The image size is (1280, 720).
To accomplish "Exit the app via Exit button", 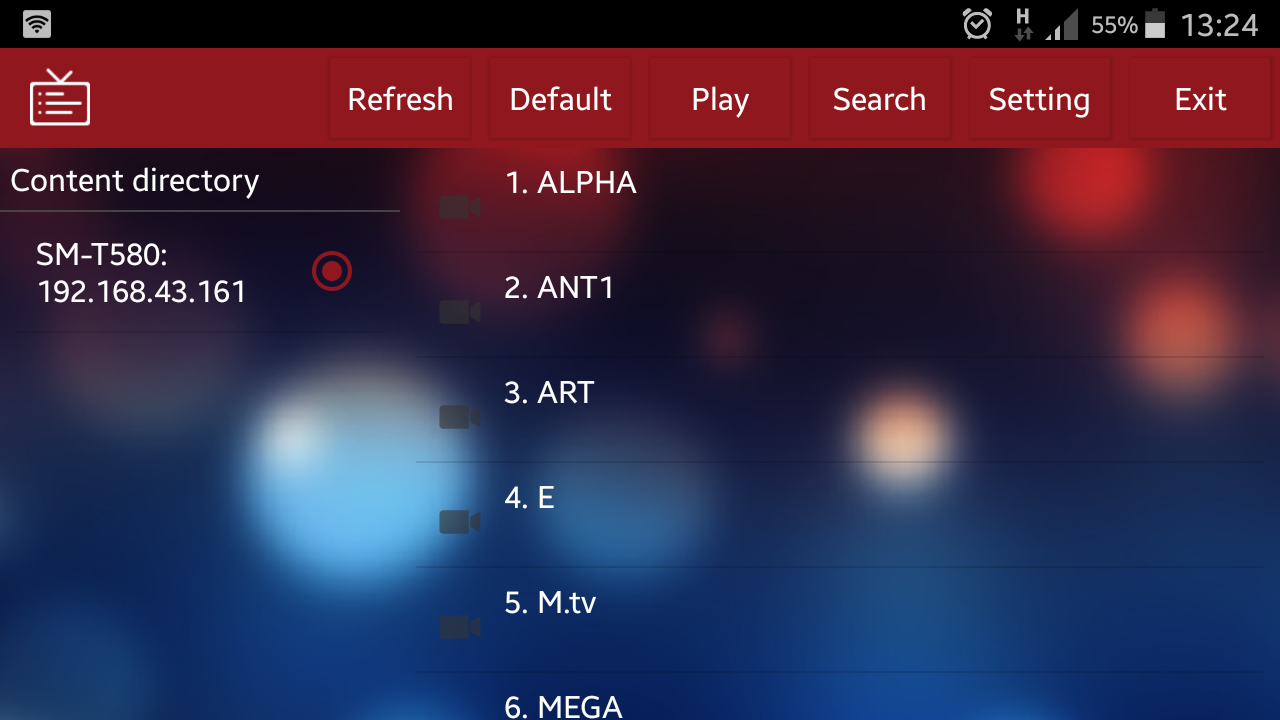I will (1200, 99).
